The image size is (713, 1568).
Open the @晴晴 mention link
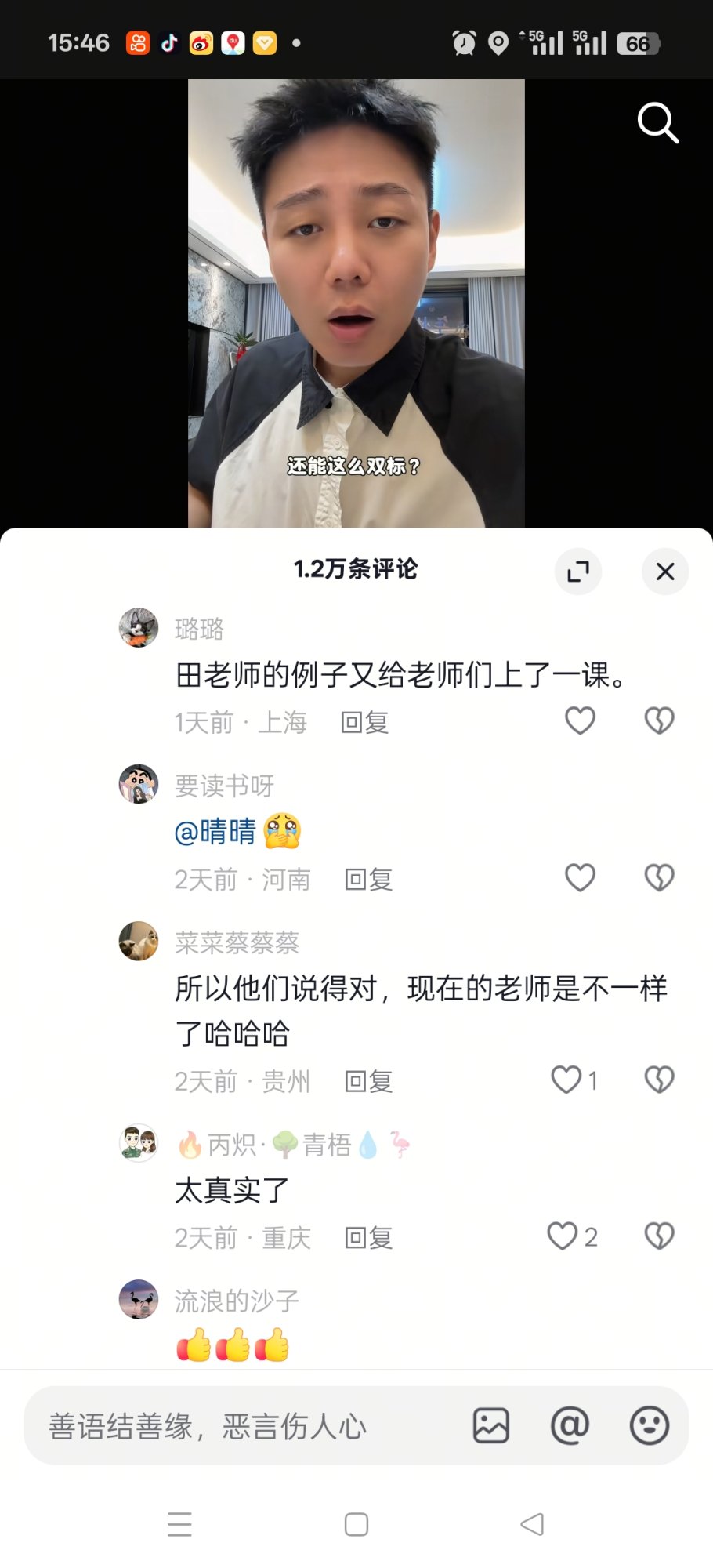pos(215,832)
